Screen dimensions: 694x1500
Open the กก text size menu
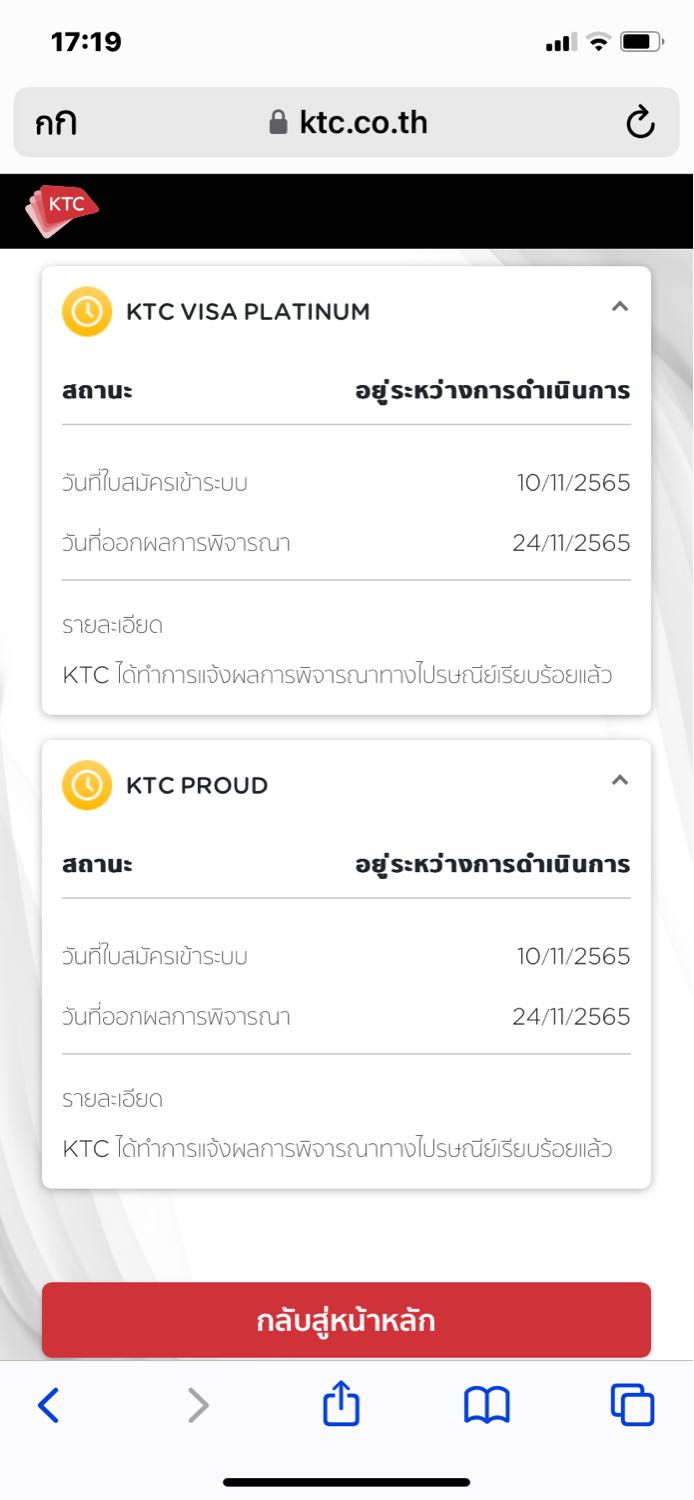(x=56, y=123)
